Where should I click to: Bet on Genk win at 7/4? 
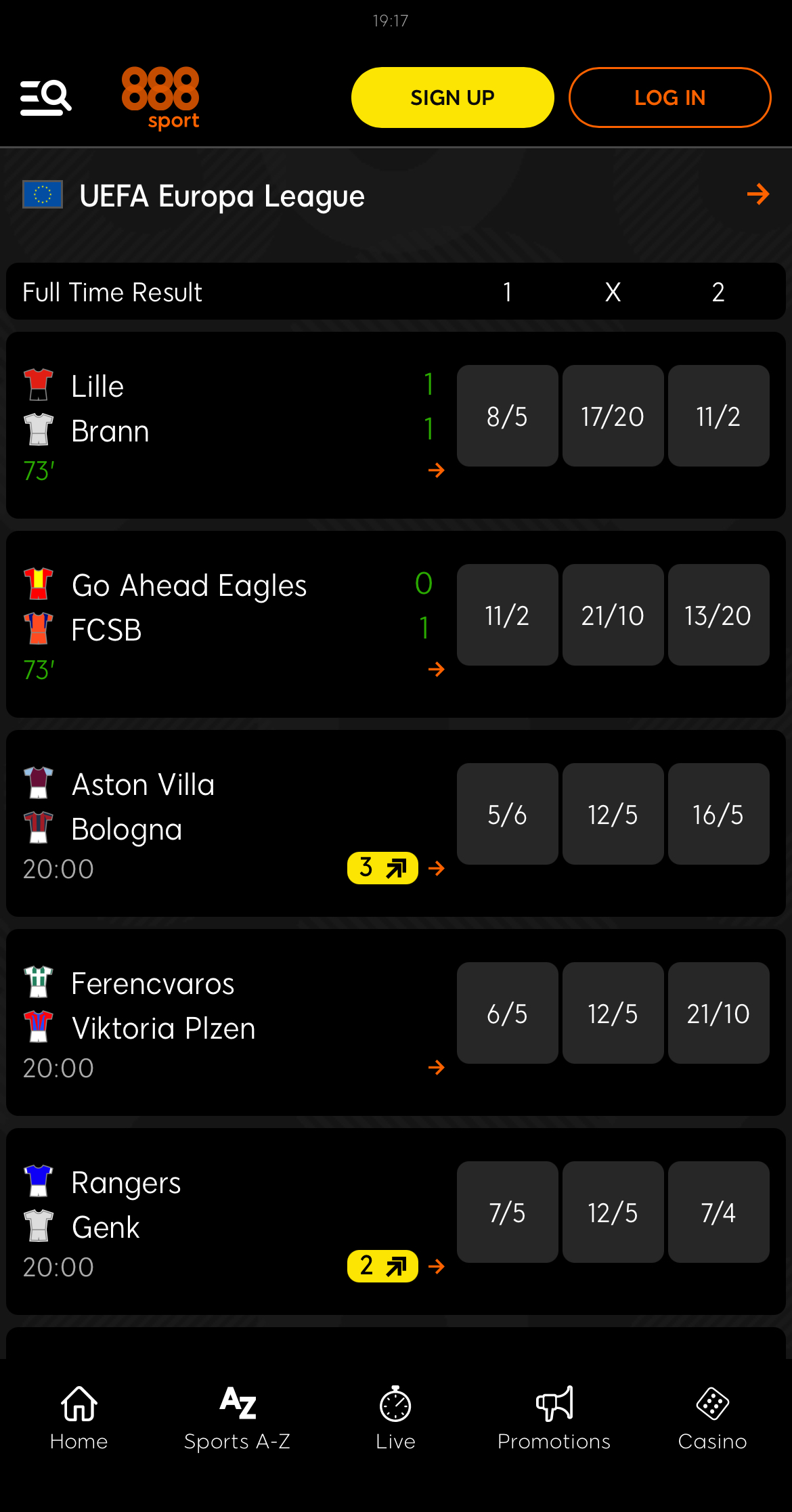718,1212
